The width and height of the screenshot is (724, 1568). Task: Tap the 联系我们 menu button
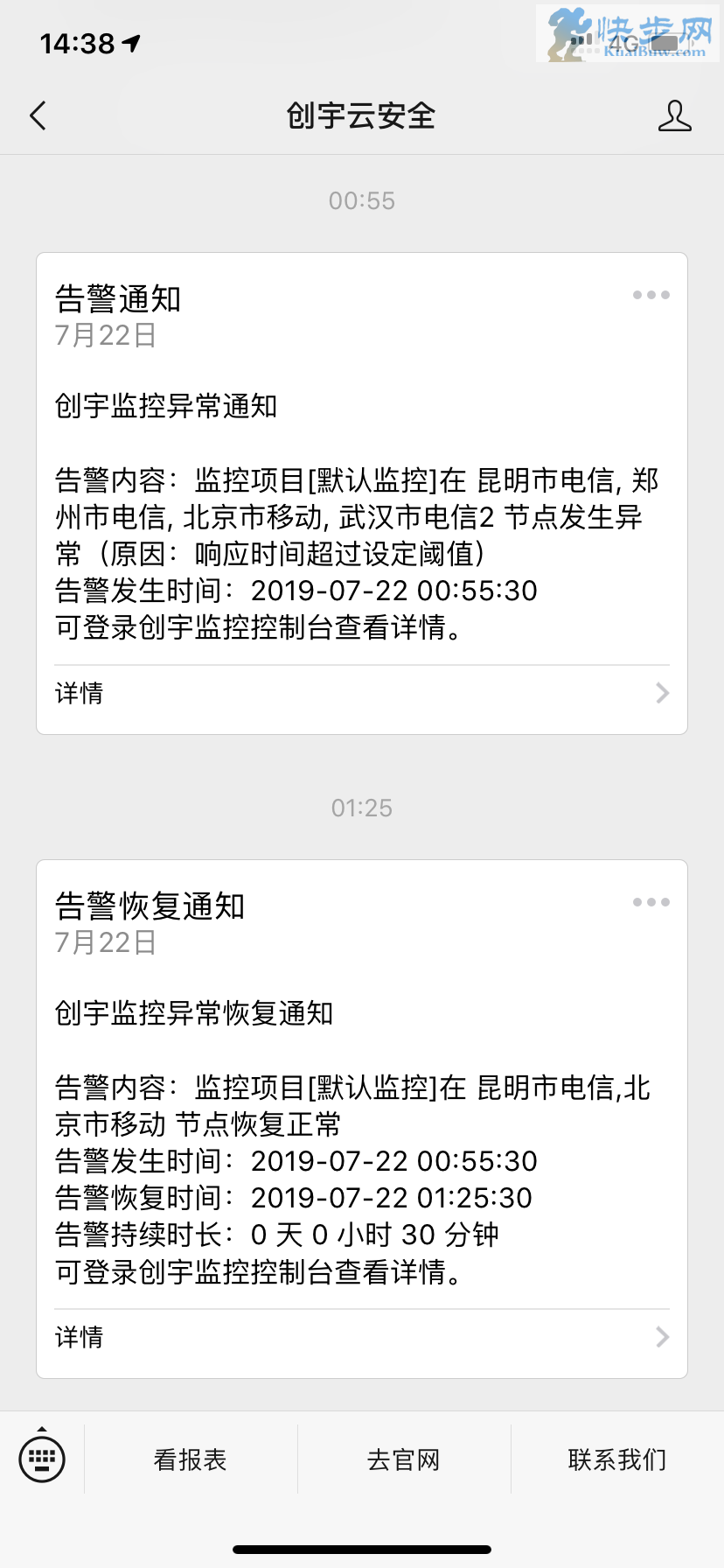click(x=617, y=1459)
